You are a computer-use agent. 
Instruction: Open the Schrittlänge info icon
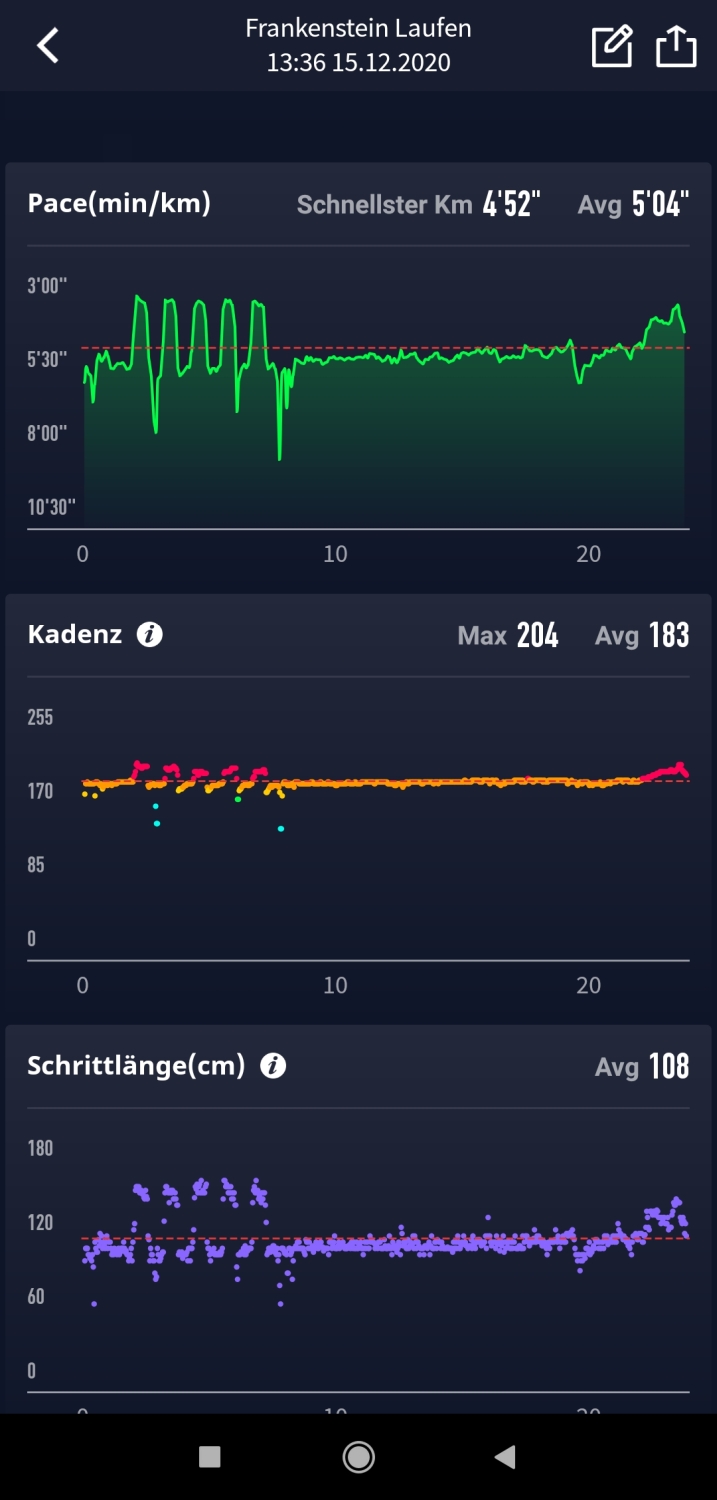point(273,1065)
